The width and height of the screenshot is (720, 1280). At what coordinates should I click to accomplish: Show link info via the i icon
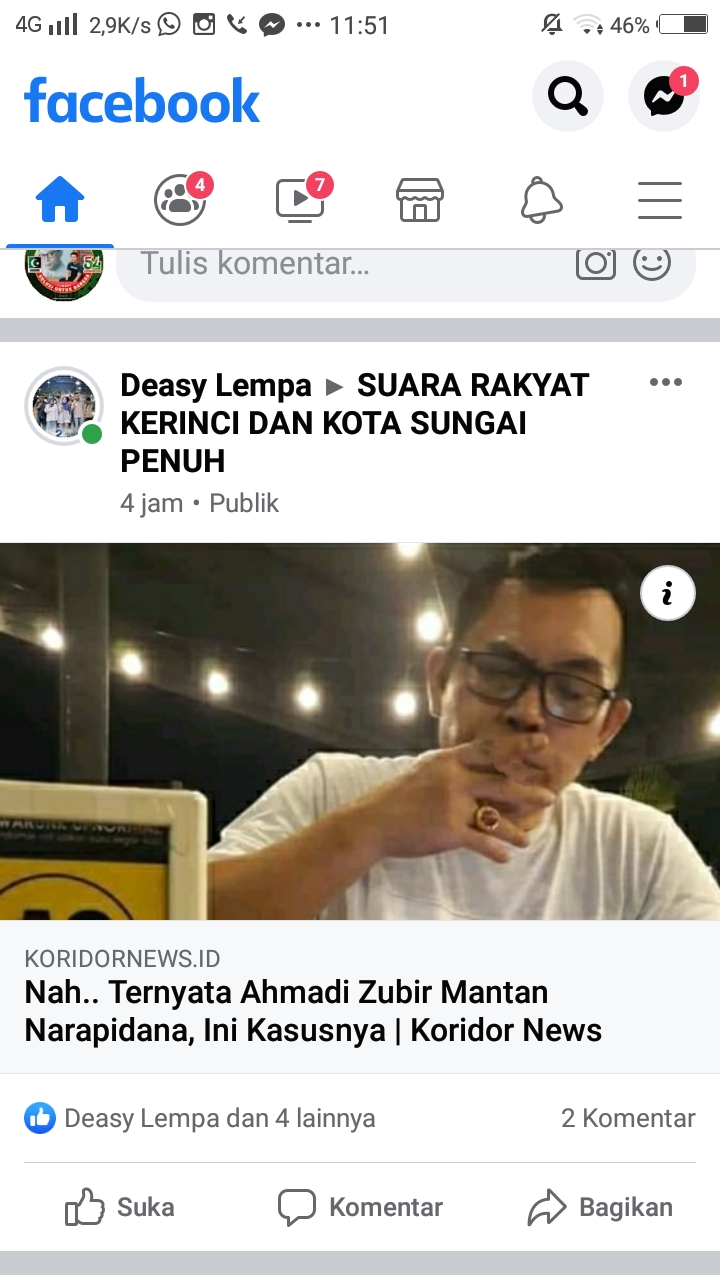click(666, 594)
